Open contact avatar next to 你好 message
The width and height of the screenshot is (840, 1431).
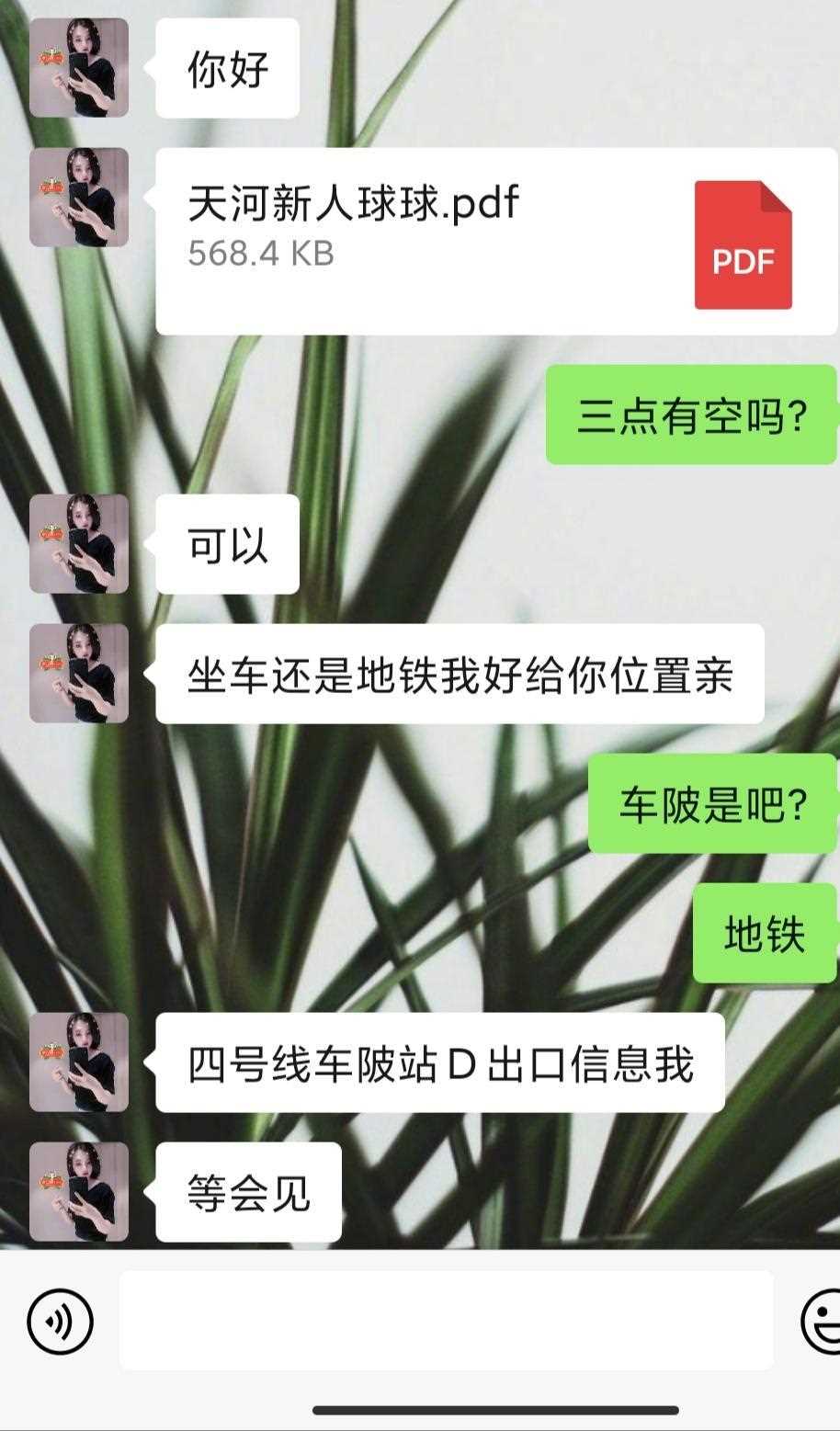coord(79,68)
